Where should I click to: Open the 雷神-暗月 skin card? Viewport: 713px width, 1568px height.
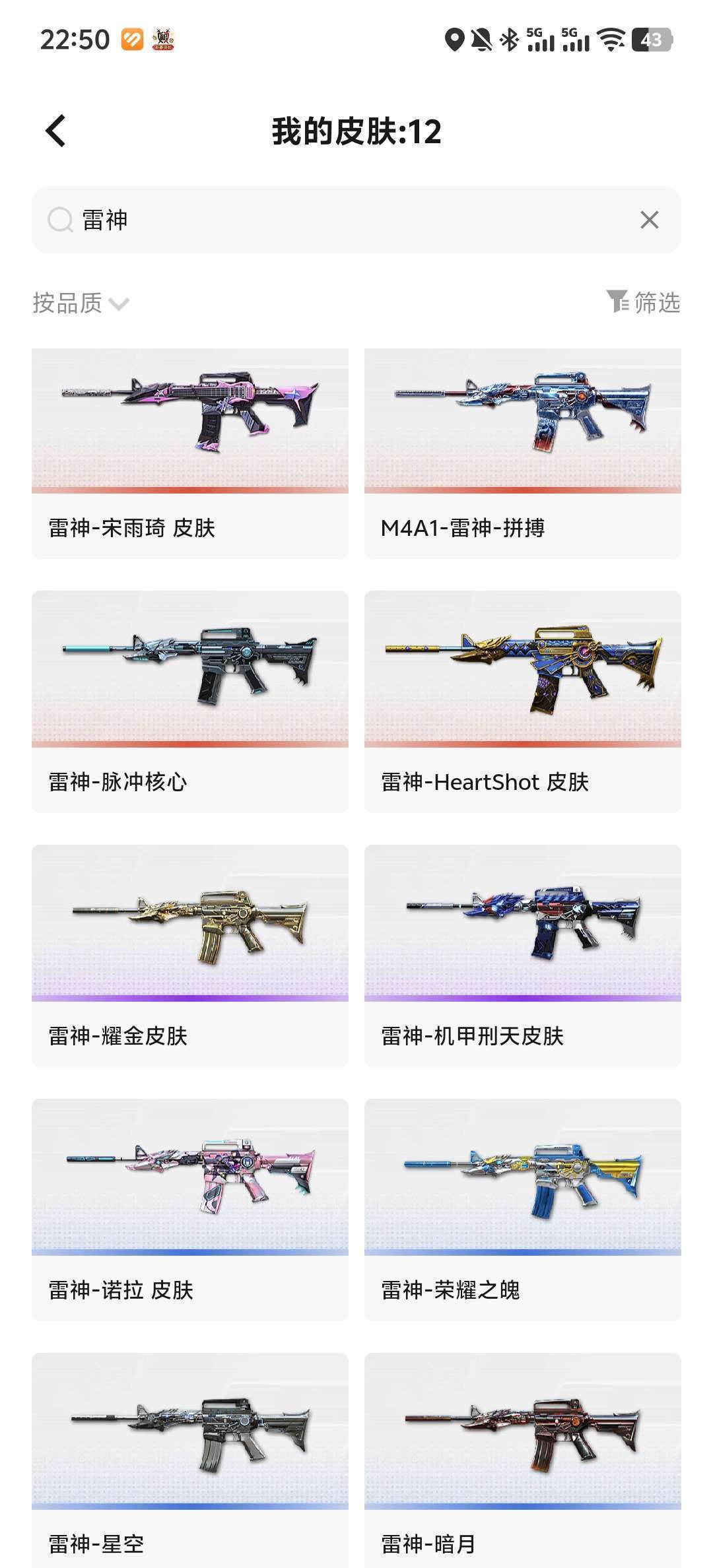[523, 1460]
